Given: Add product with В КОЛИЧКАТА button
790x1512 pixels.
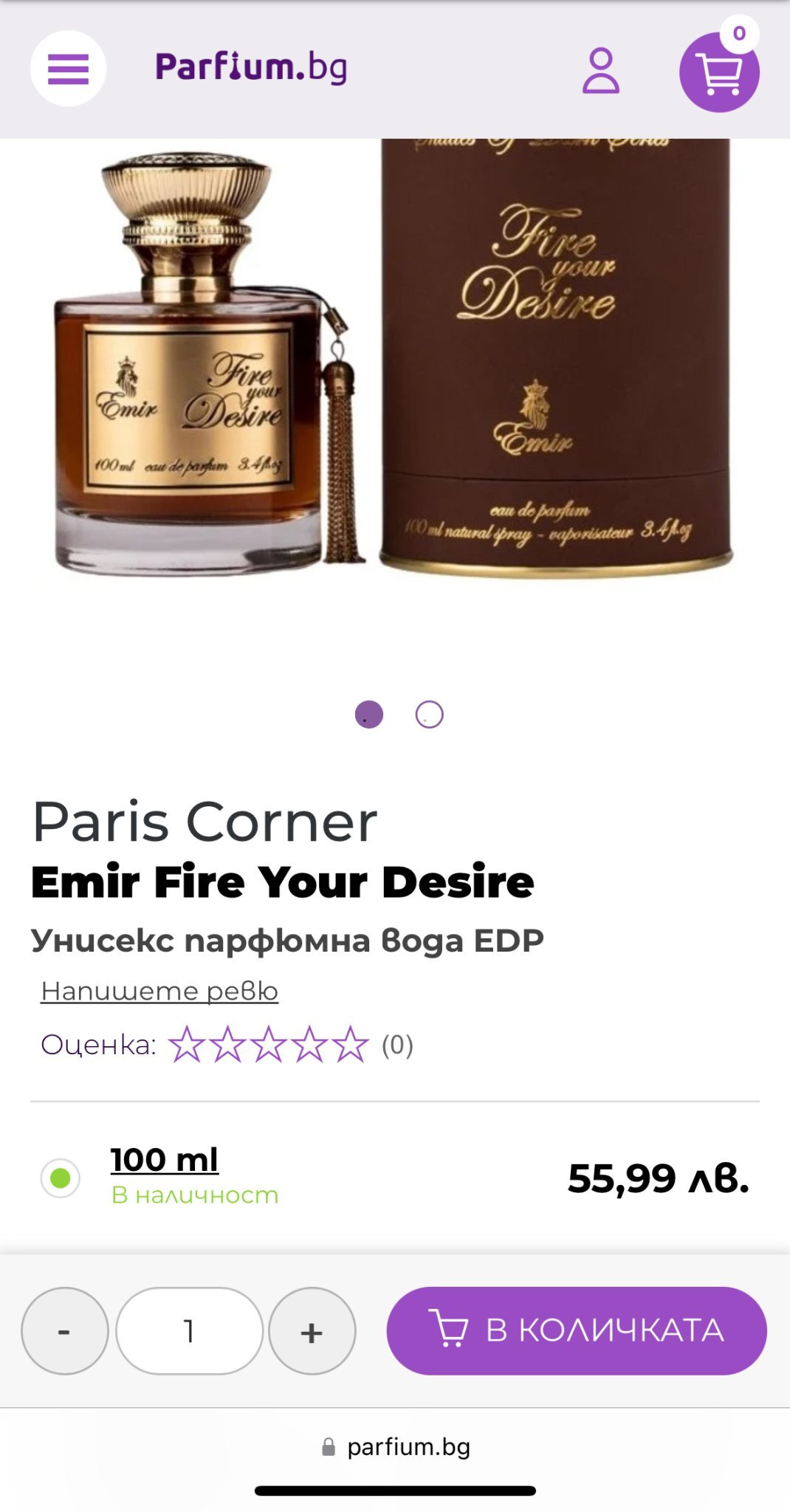Looking at the screenshot, I should click(x=577, y=1331).
